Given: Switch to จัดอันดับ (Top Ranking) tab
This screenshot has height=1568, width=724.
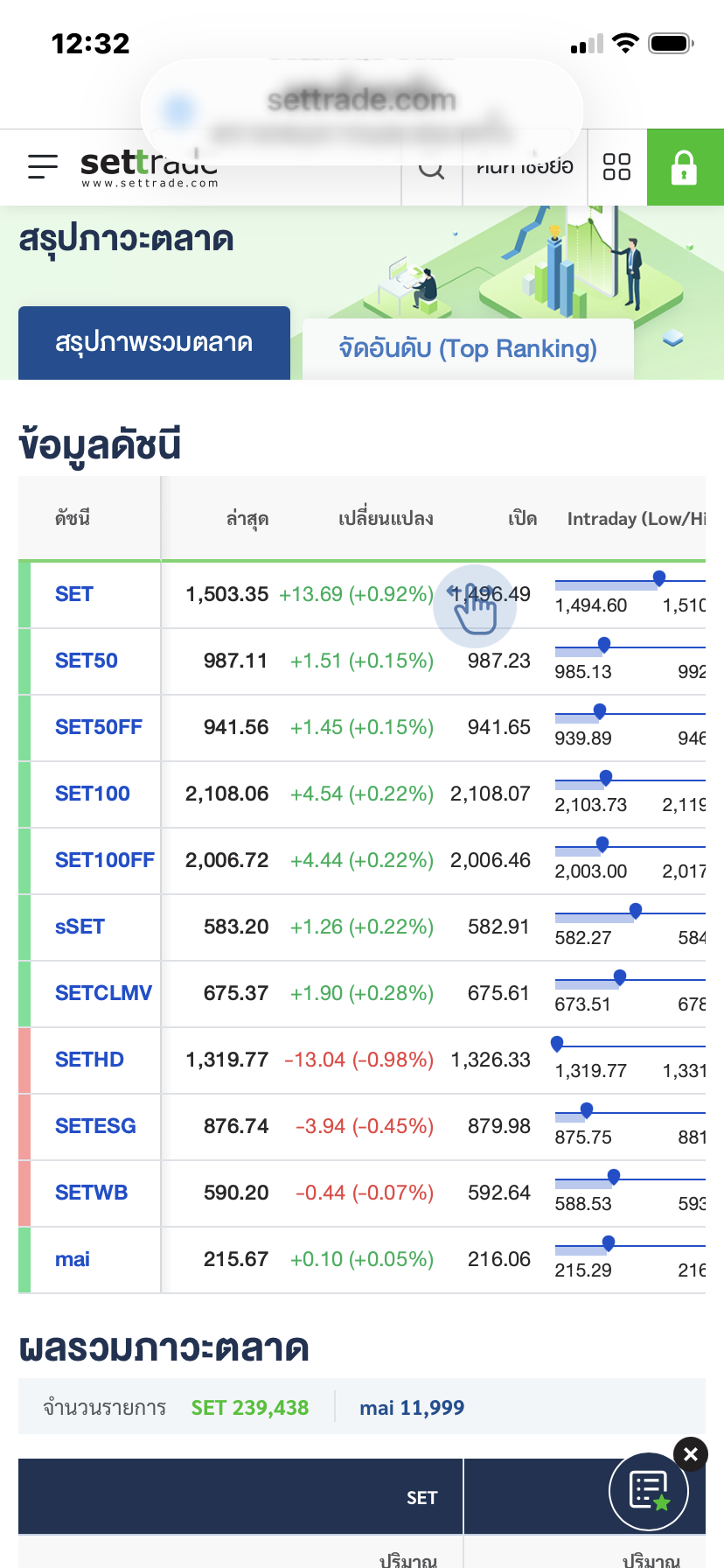Looking at the screenshot, I should tap(468, 349).
